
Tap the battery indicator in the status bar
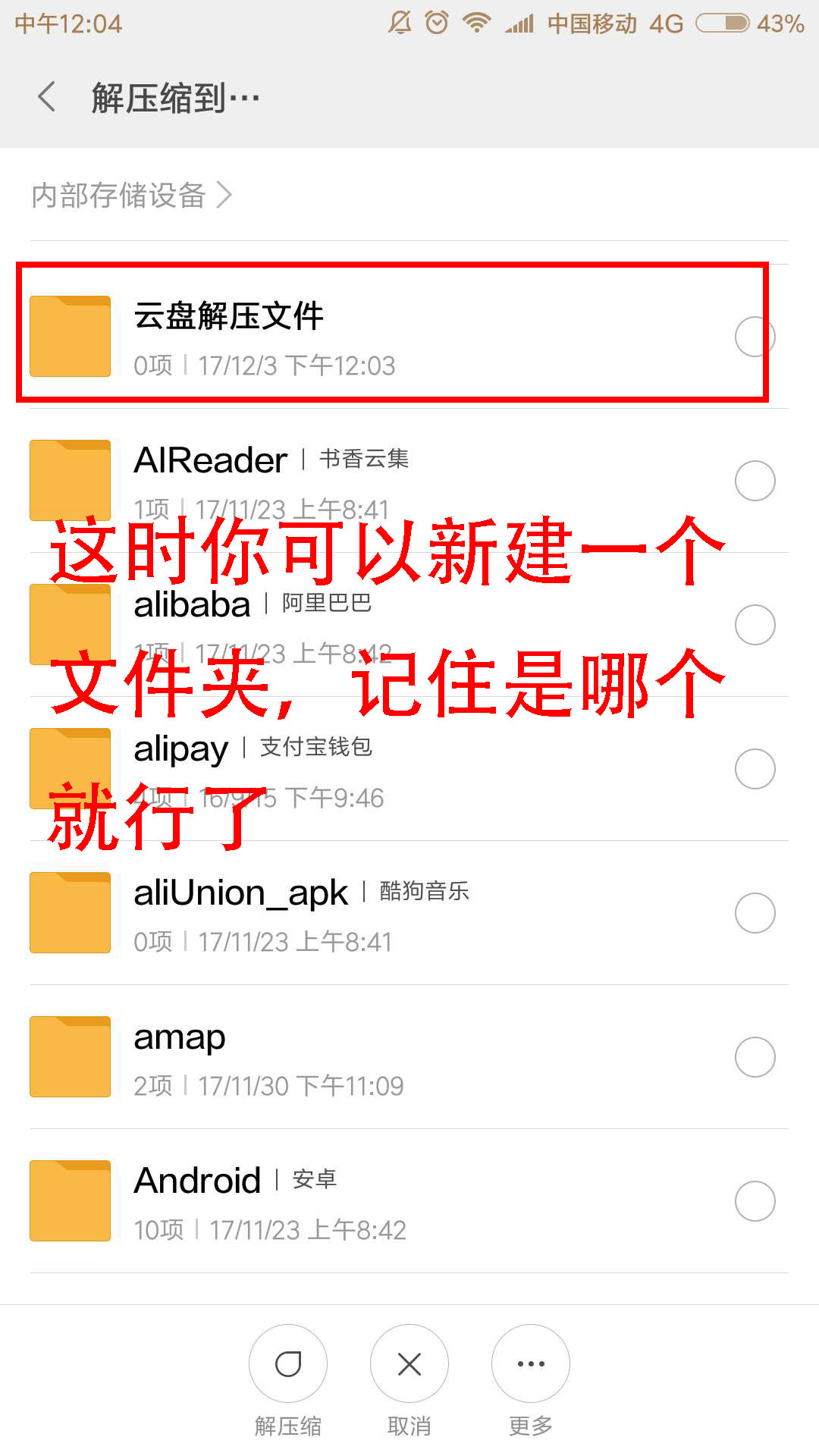[x=722, y=23]
